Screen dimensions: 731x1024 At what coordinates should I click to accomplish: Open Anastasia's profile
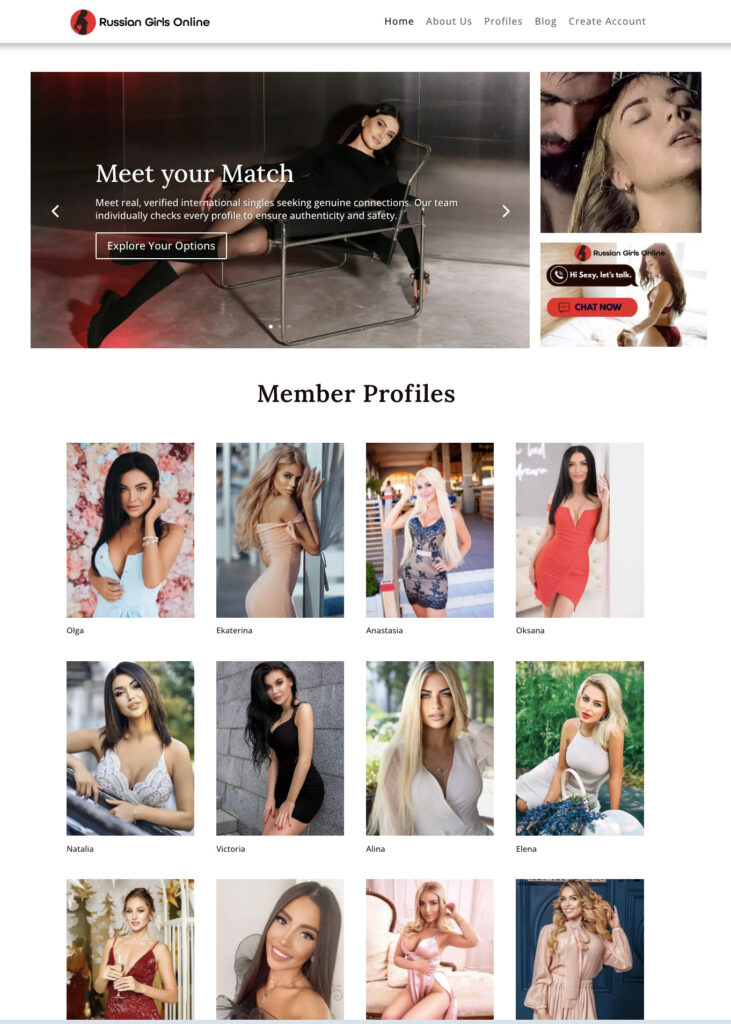(x=430, y=530)
